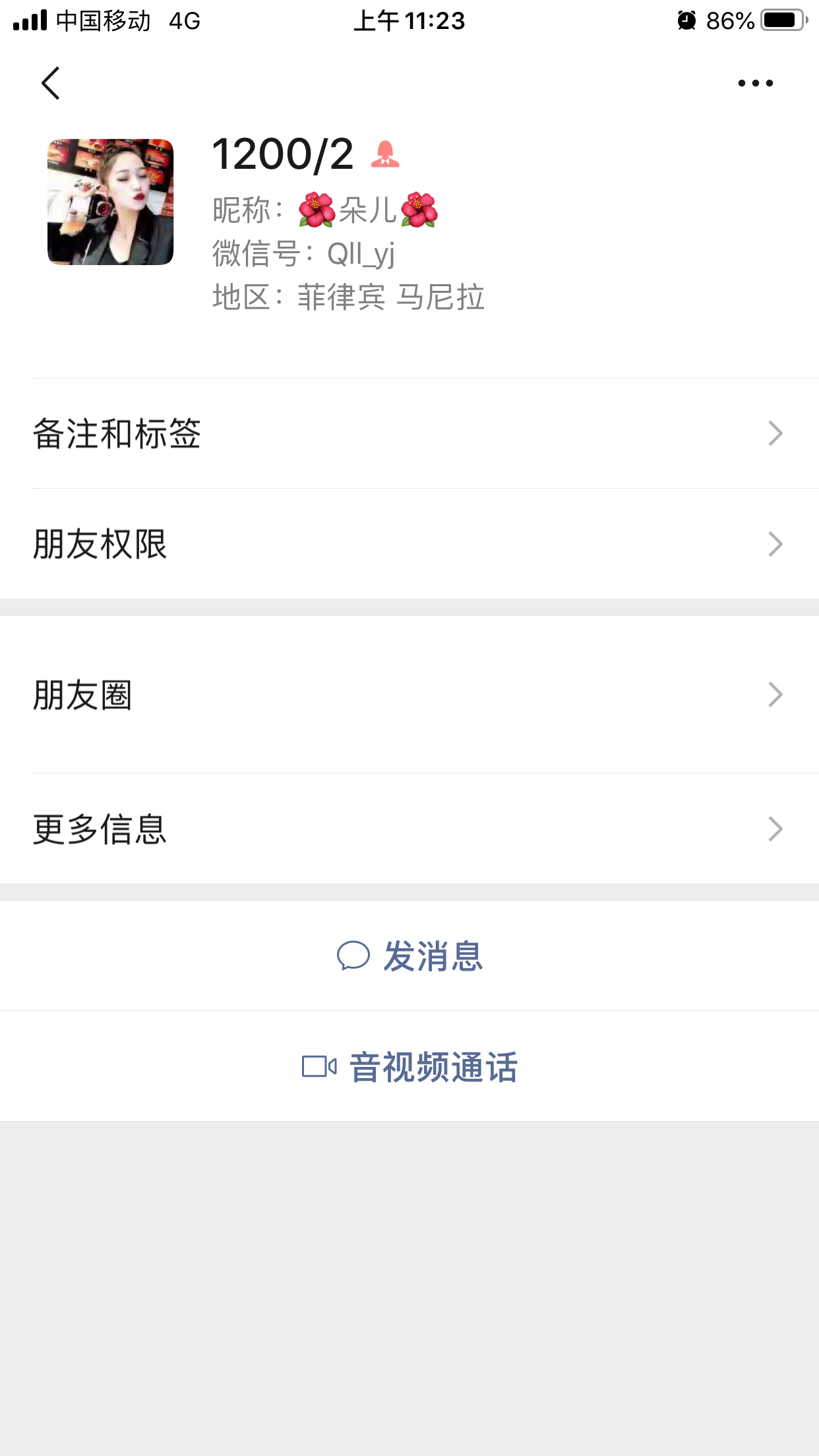Tap the contact's profile photo
This screenshot has height=1456, width=819.
pyautogui.click(x=109, y=198)
